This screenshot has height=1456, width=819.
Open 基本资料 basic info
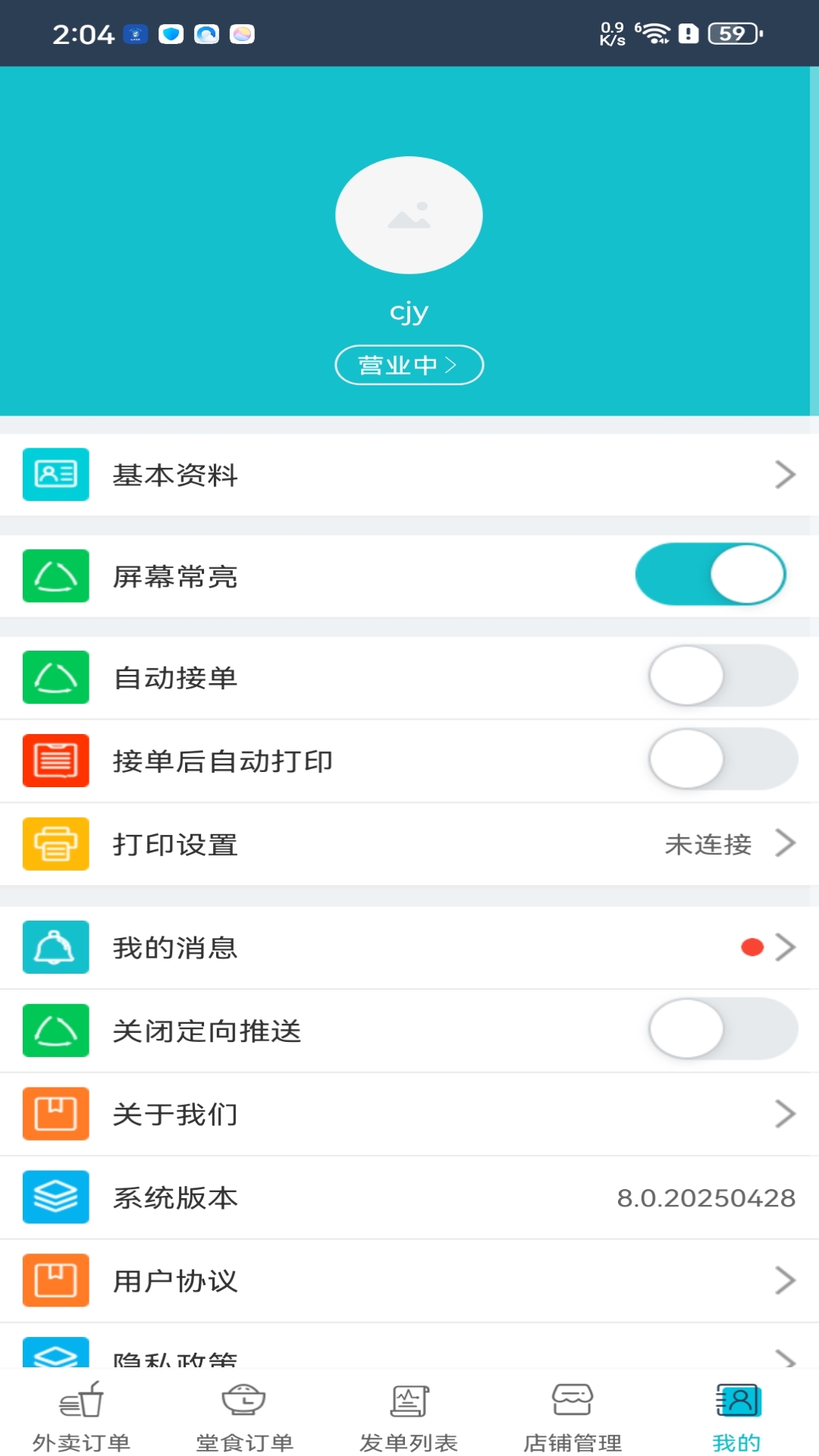pyautogui.click(x=409, y=475)
